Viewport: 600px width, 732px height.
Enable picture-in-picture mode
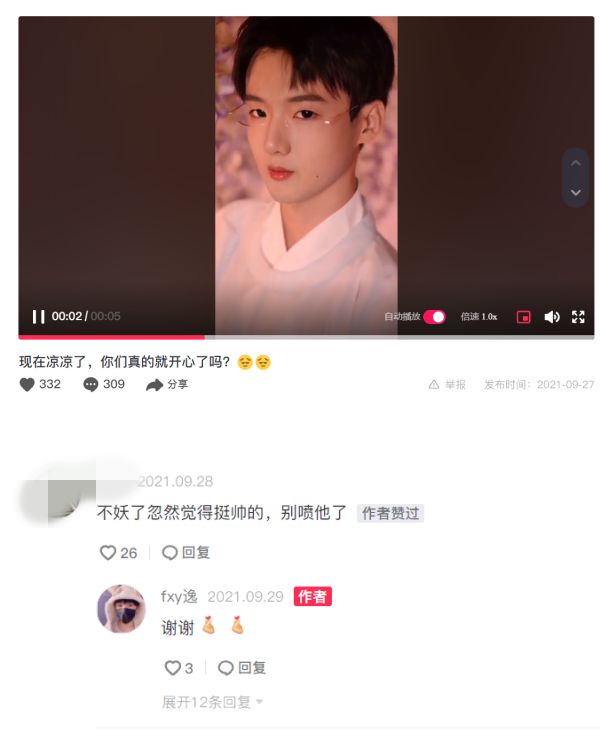pyautogui.click(x=523, y=316)
